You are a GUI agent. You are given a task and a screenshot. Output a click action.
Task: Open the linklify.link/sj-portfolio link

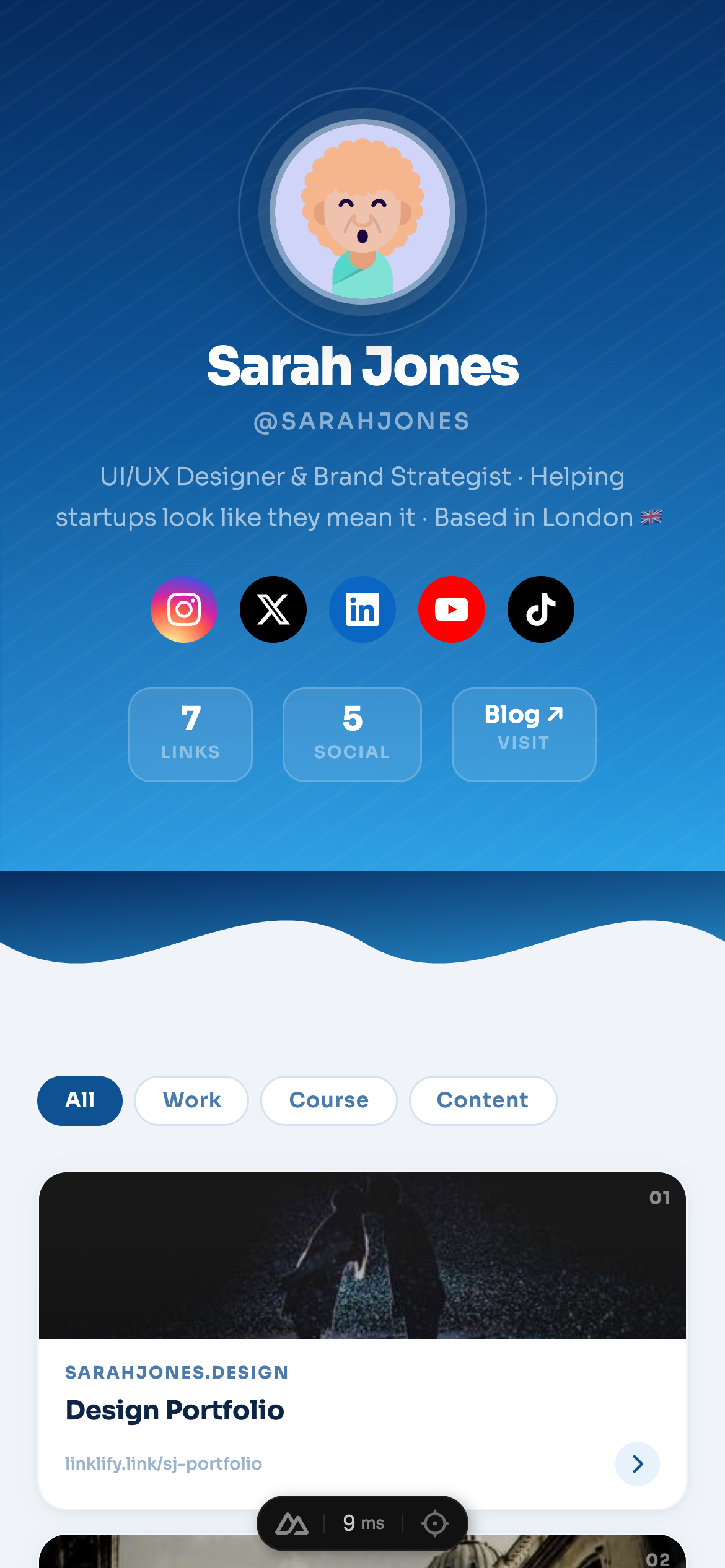click(163, 1464)
